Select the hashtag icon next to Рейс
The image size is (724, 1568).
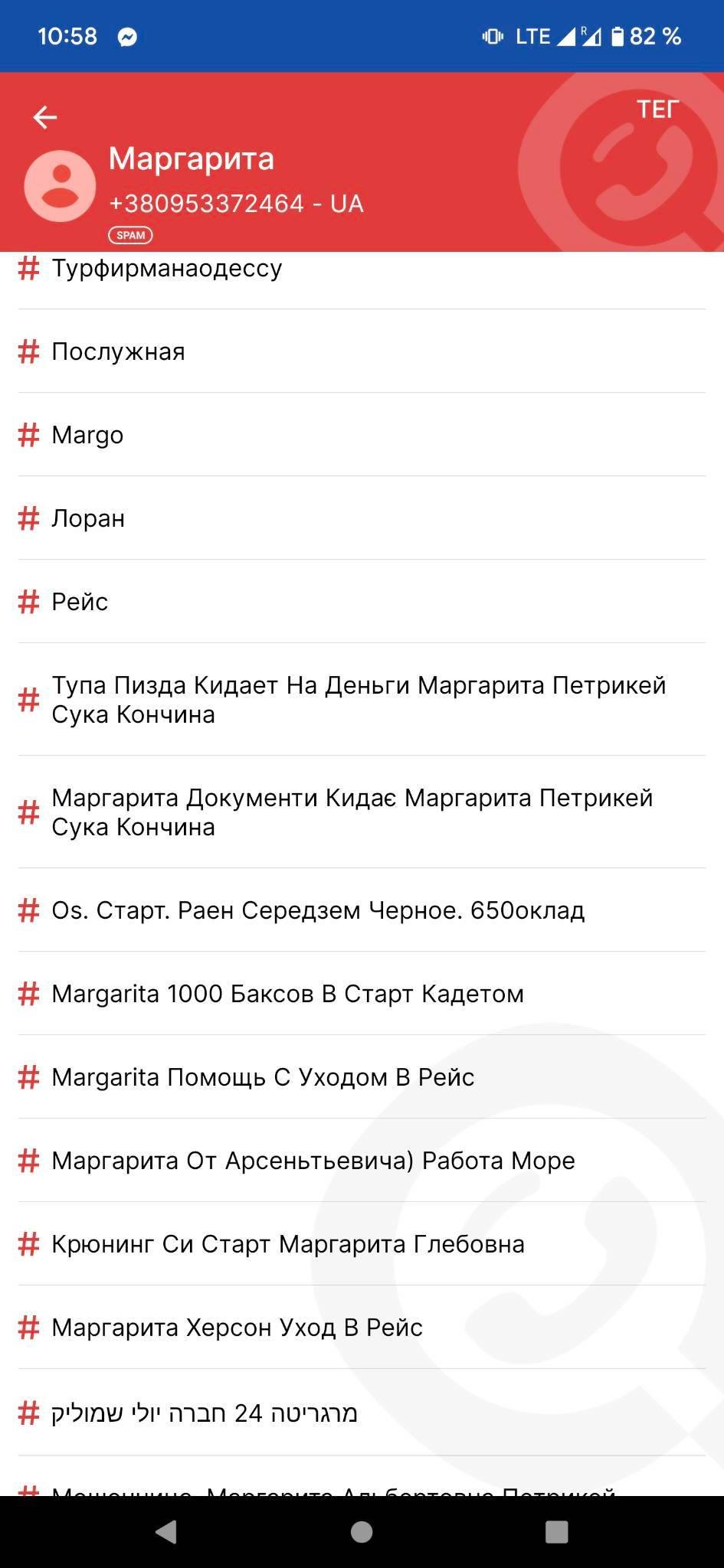tap(28, 602)
